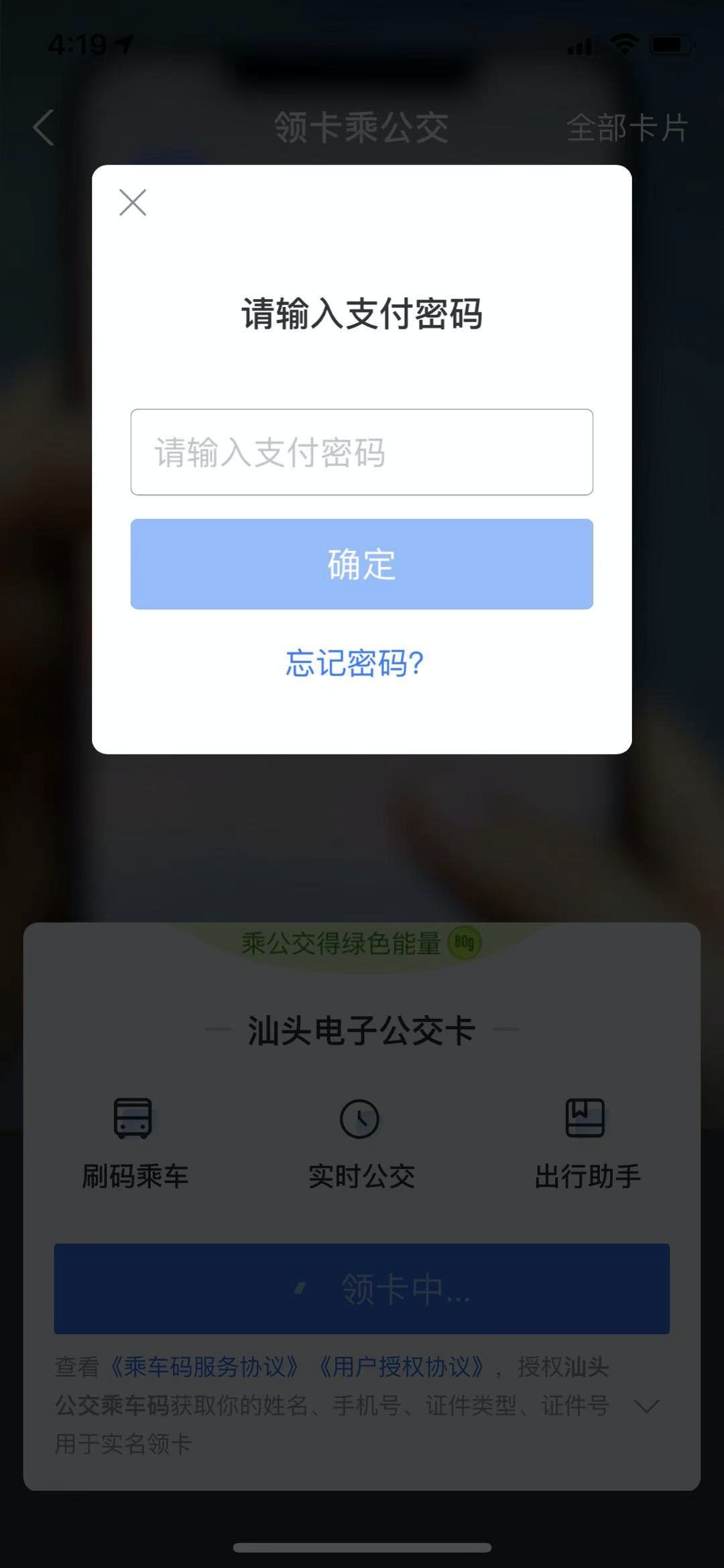Expand the authorization details chevron
The image size is (724, 1568).
click(x=646, y=1406)
